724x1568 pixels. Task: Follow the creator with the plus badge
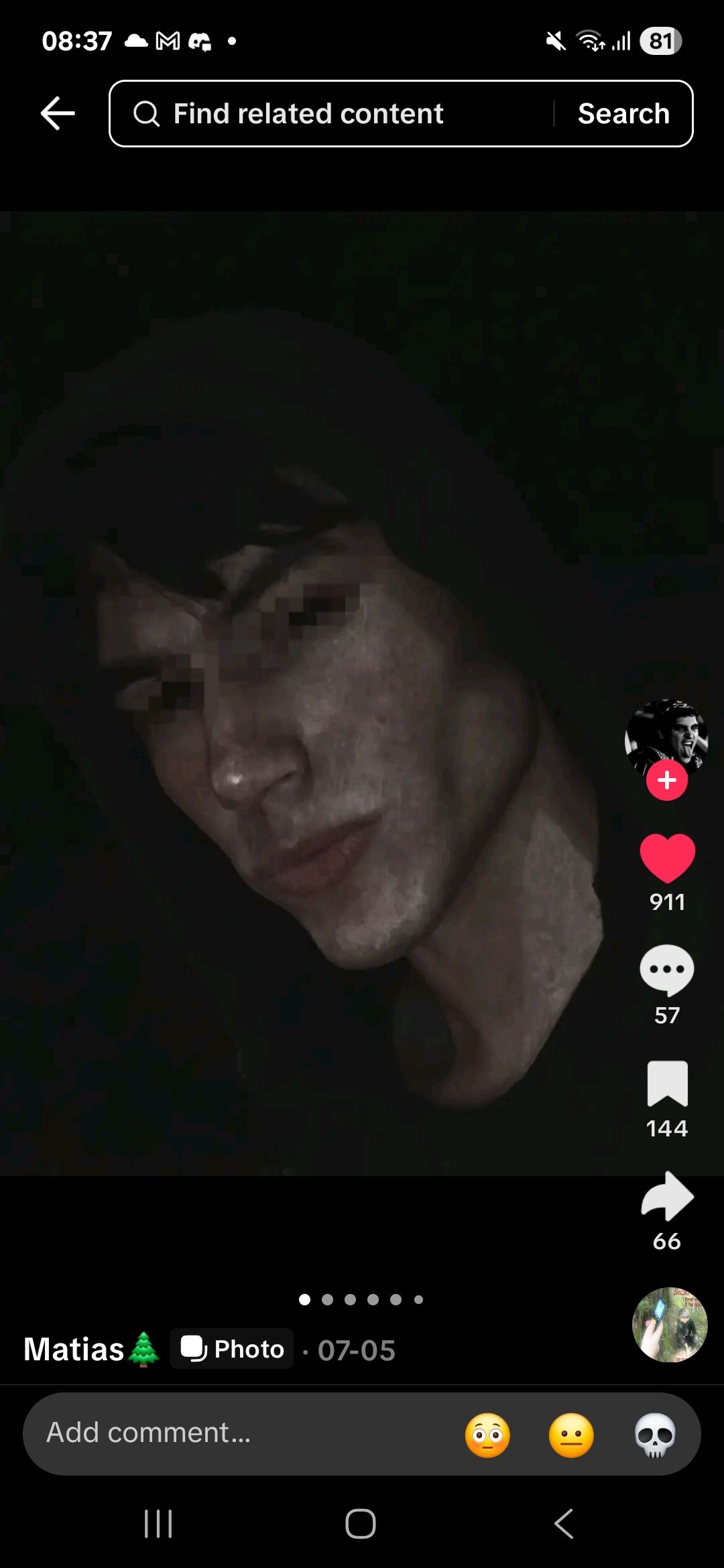[666, 781]
